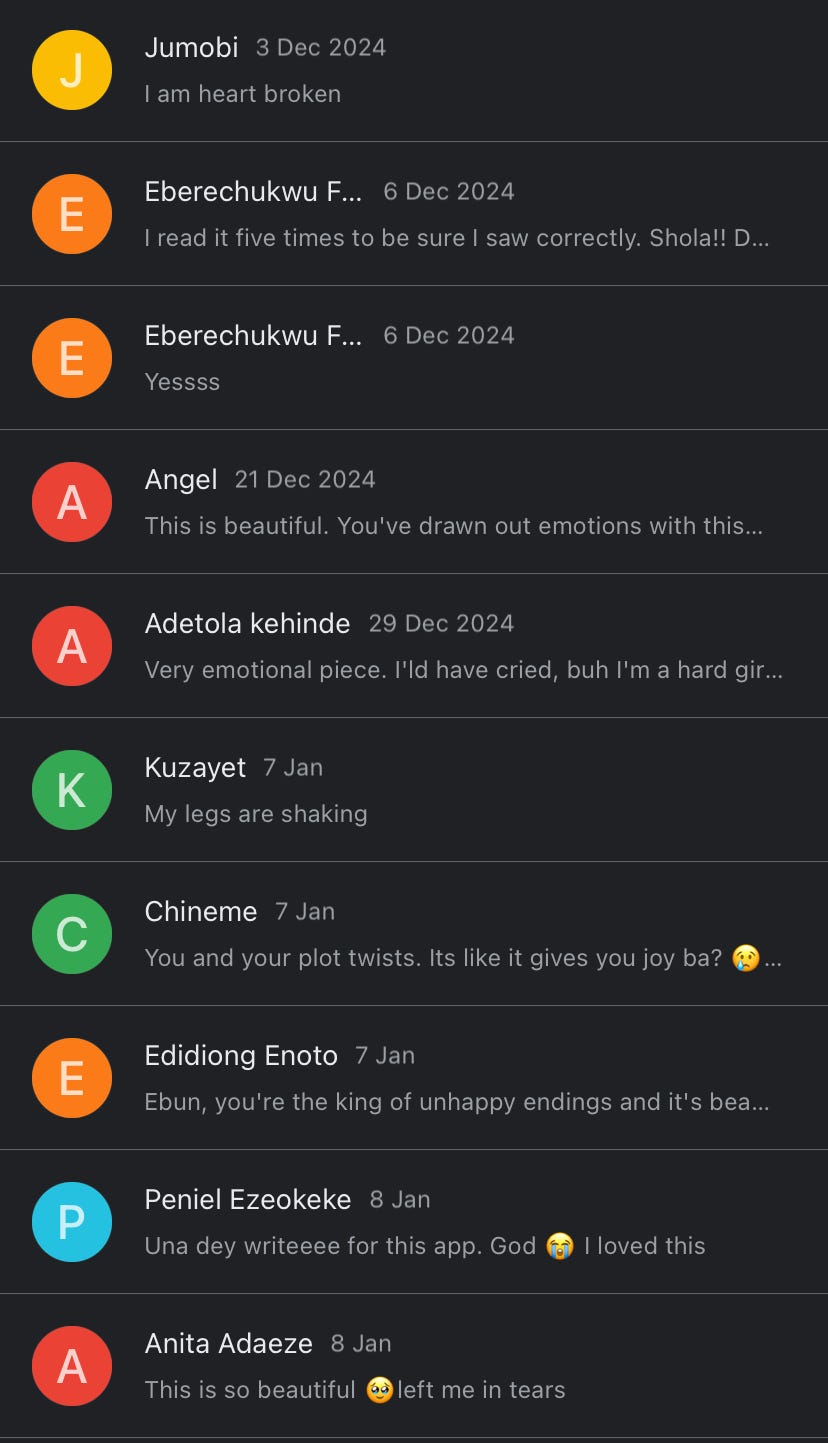
Task: Open Eberechukwu's comment about reading five times
Action: [x=414, y=214]
